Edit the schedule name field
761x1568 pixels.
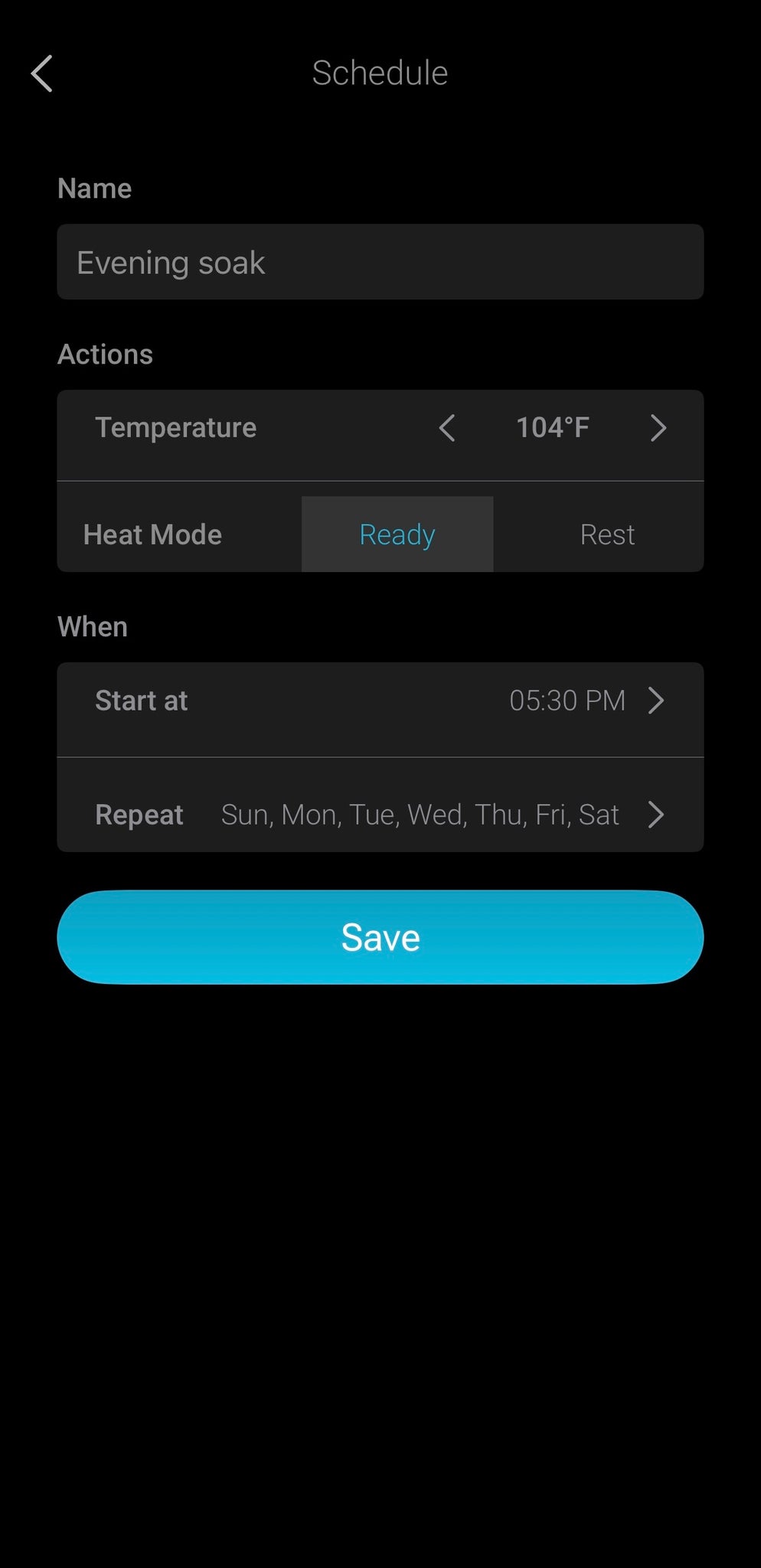tap(380, 262)
